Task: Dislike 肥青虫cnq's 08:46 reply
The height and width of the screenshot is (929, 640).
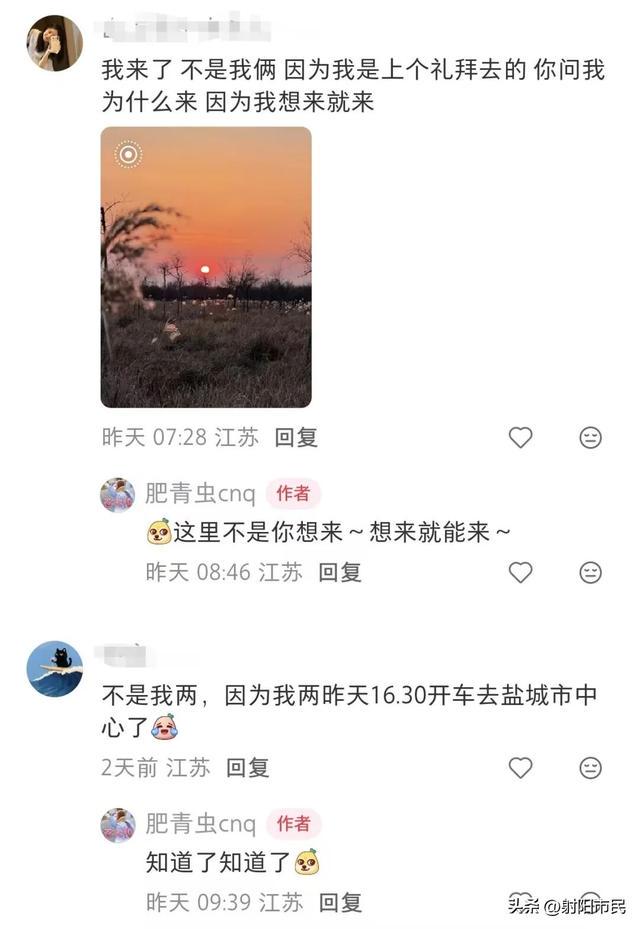Action: click(591, 572)
